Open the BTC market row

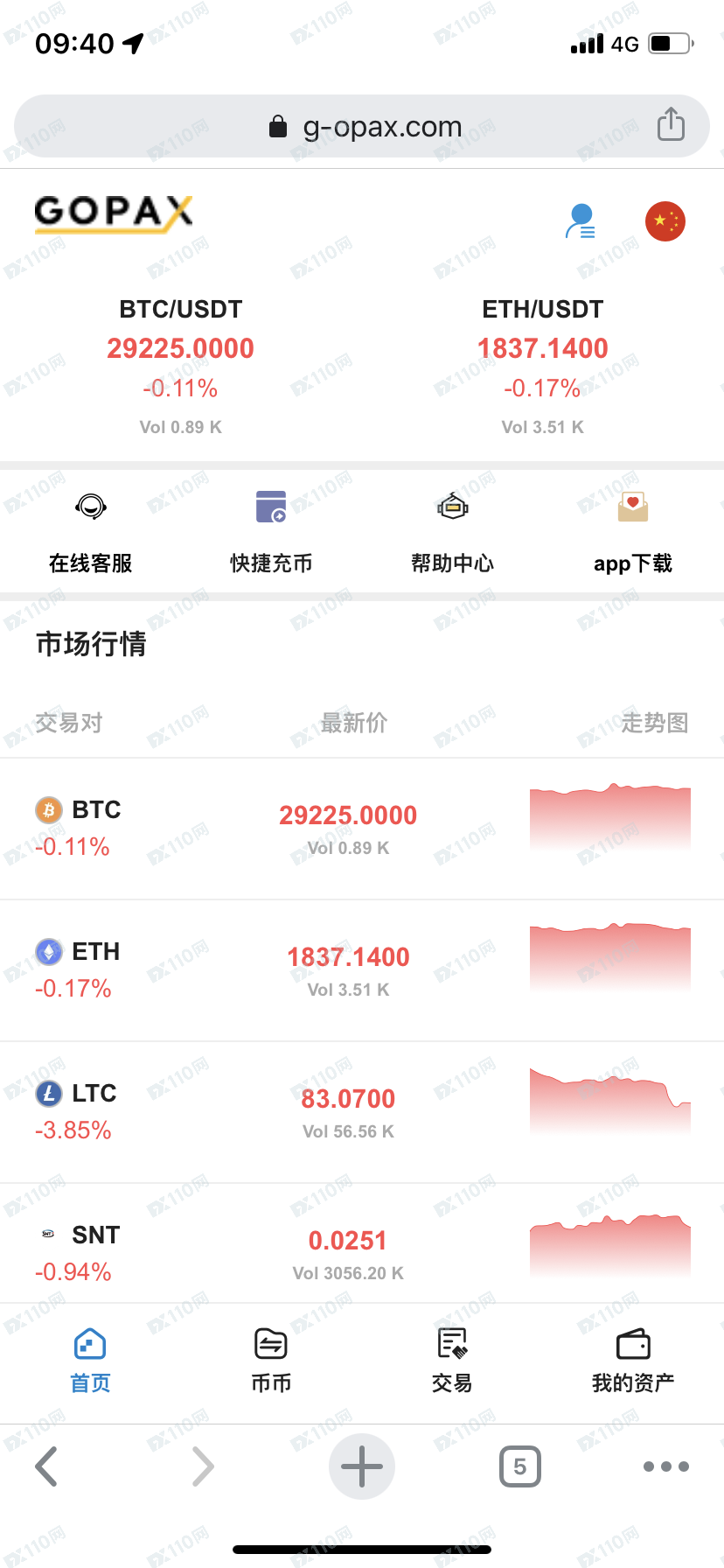(x=362, y=829)
